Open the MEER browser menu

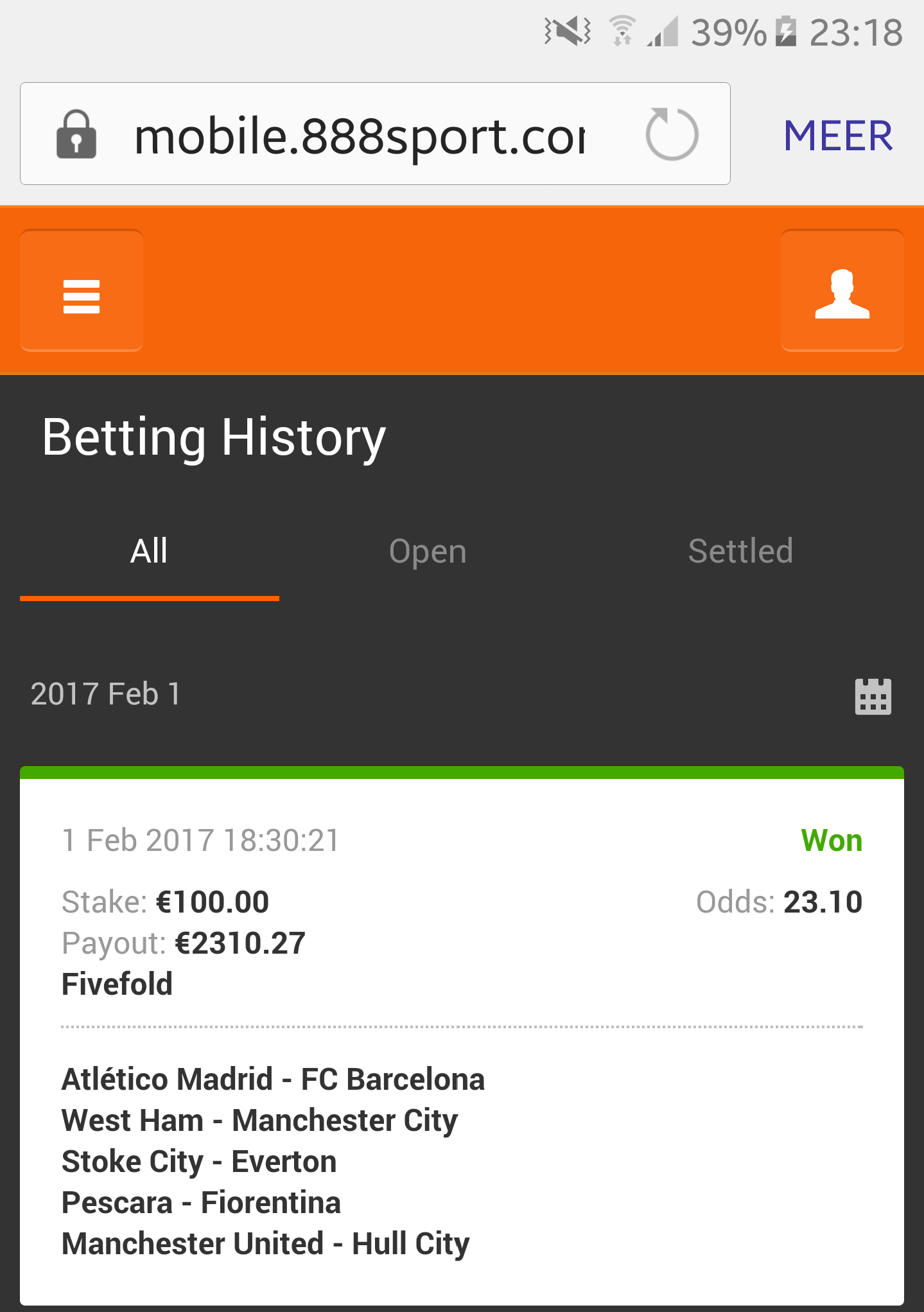coord(838,136)
